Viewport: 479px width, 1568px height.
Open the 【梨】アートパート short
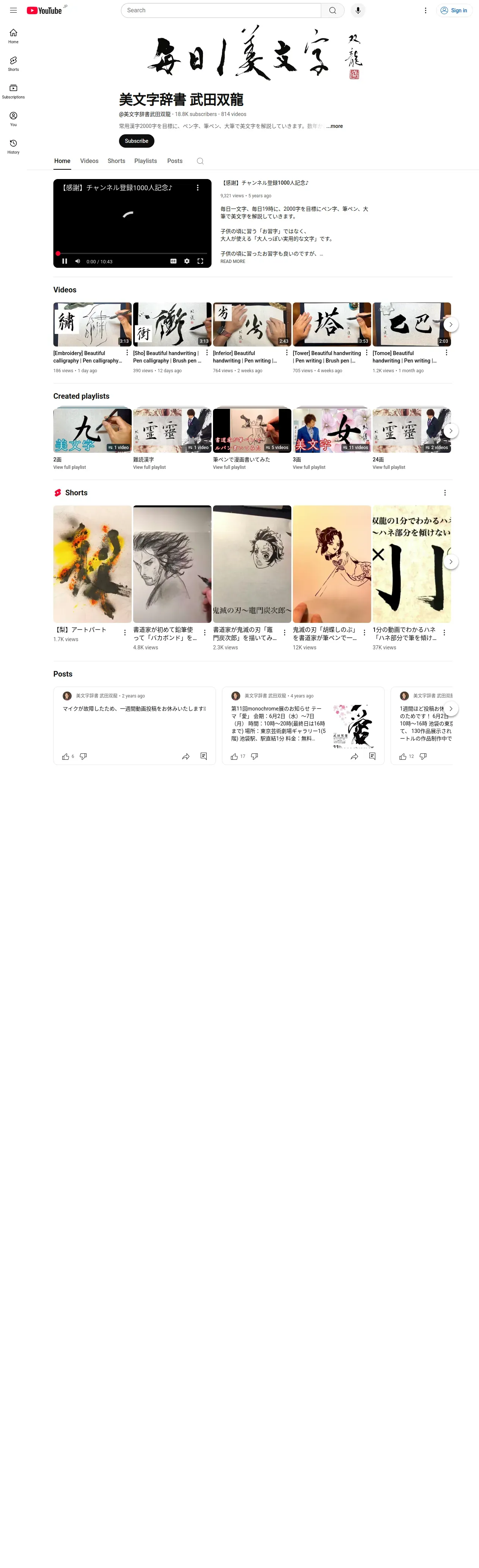point(93,564)
